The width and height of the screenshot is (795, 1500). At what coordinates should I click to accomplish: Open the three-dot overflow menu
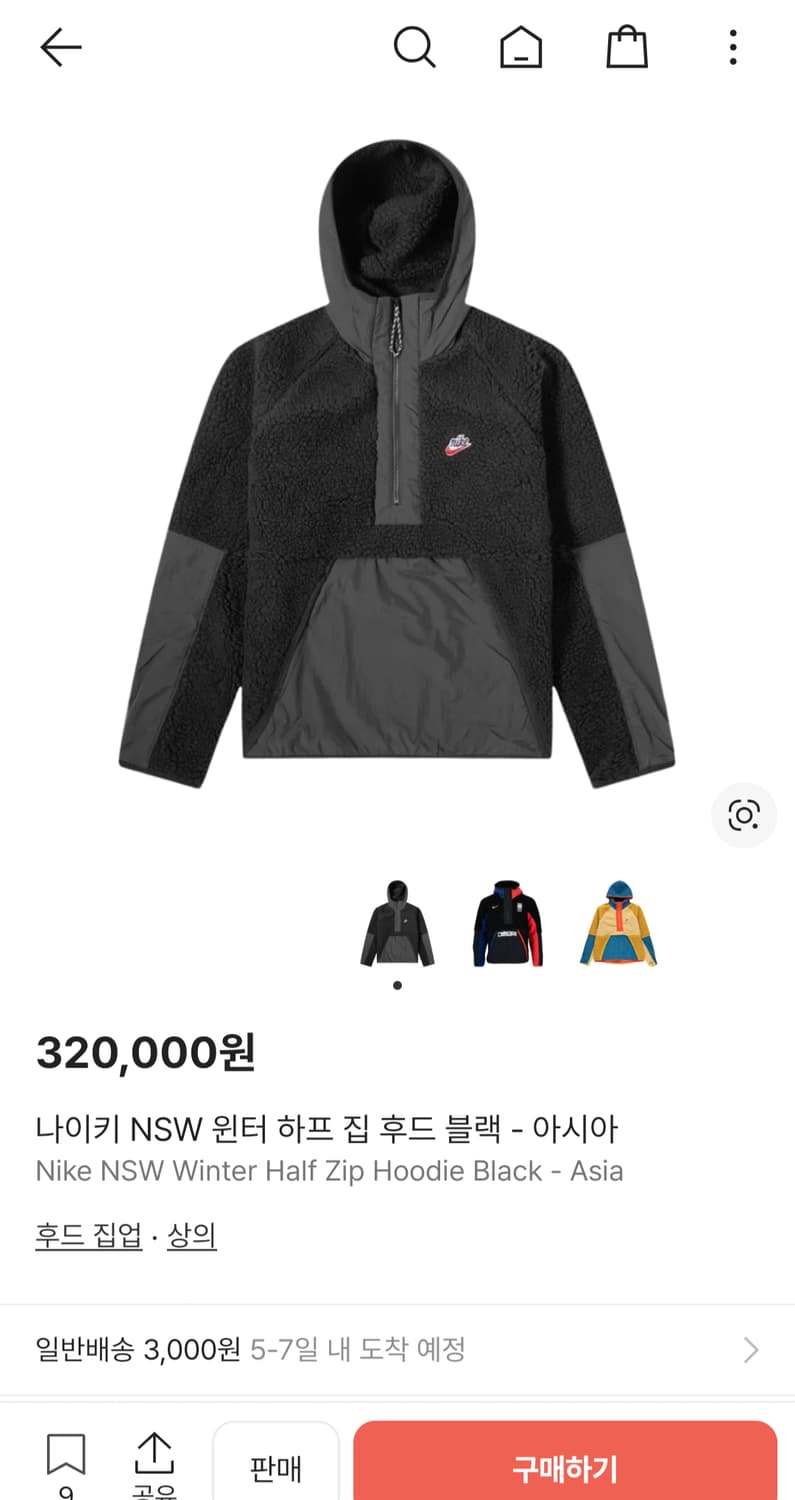pyautogui.click(x=732, y=46)
